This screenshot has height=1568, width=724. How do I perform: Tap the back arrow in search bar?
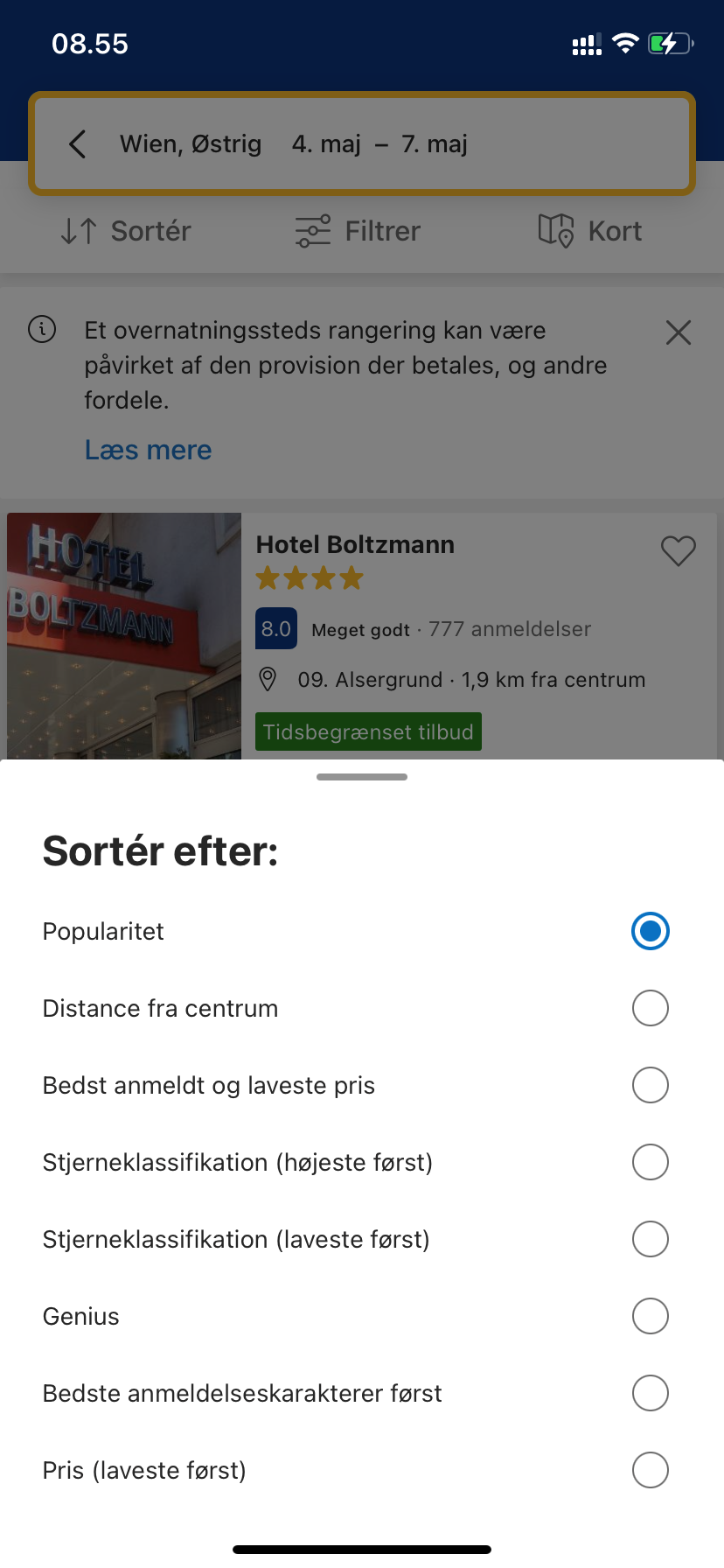(x=78, y=143)
